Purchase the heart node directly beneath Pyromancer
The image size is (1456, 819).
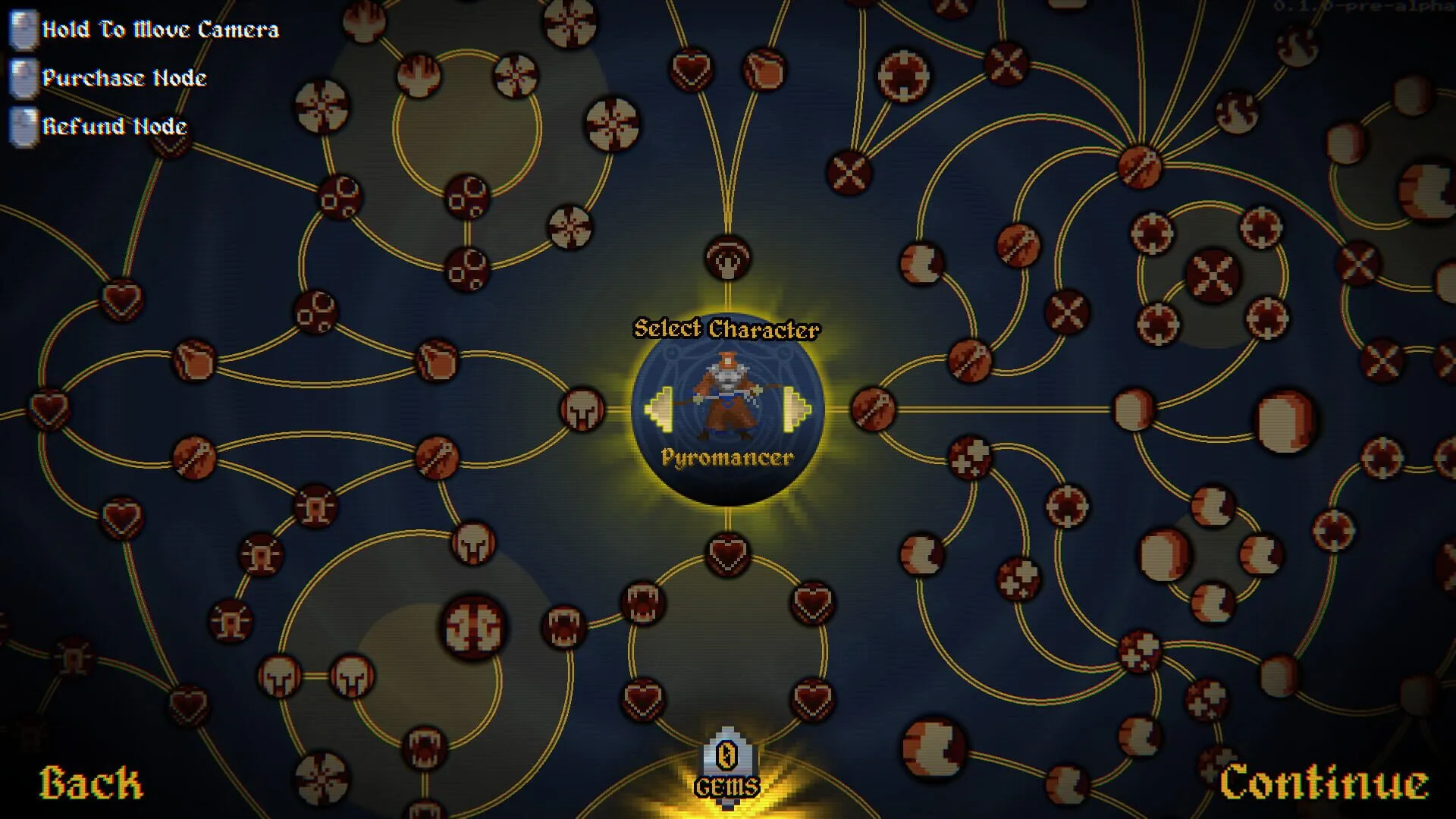pos(728,554)
